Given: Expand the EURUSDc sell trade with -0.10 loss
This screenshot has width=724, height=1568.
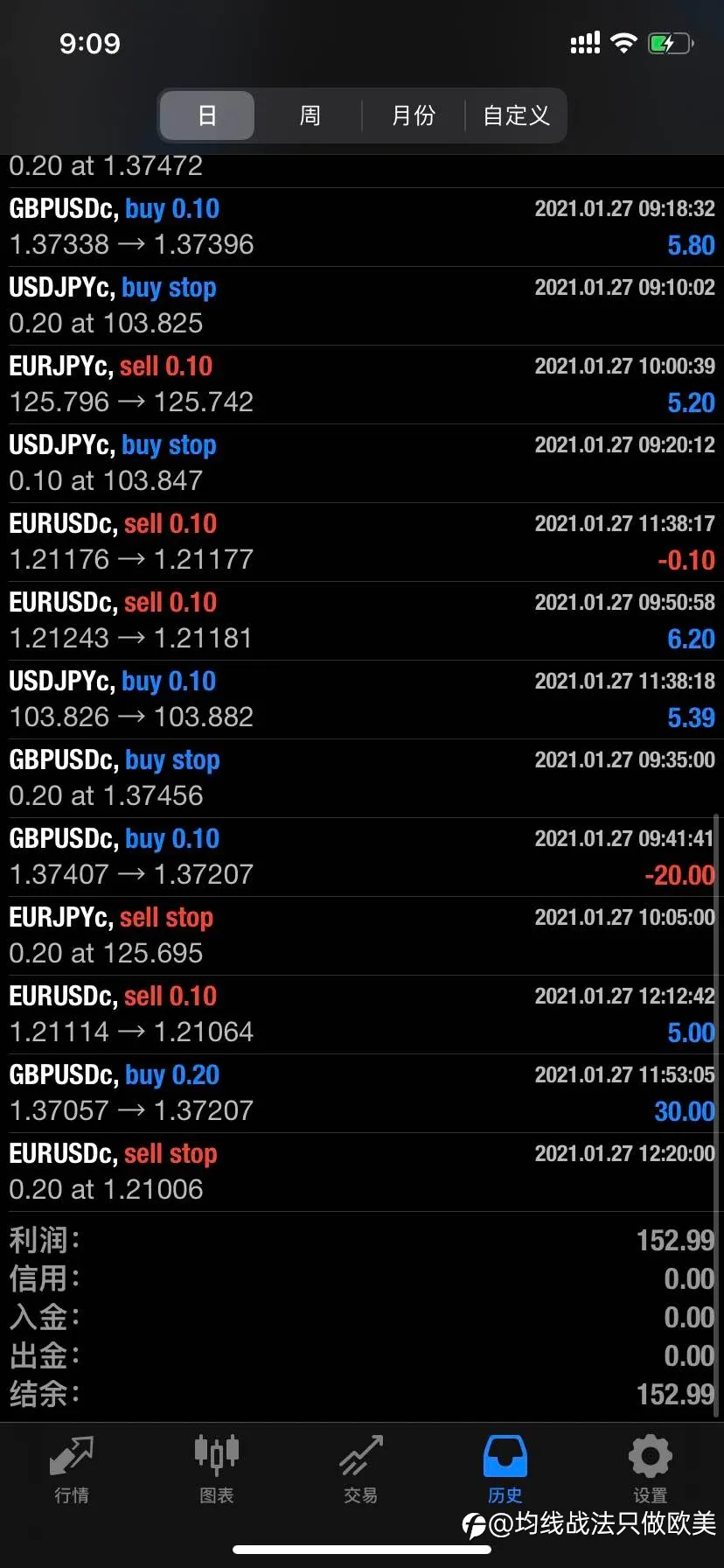Looking at the screenshot, I should [x=362, y=542].
